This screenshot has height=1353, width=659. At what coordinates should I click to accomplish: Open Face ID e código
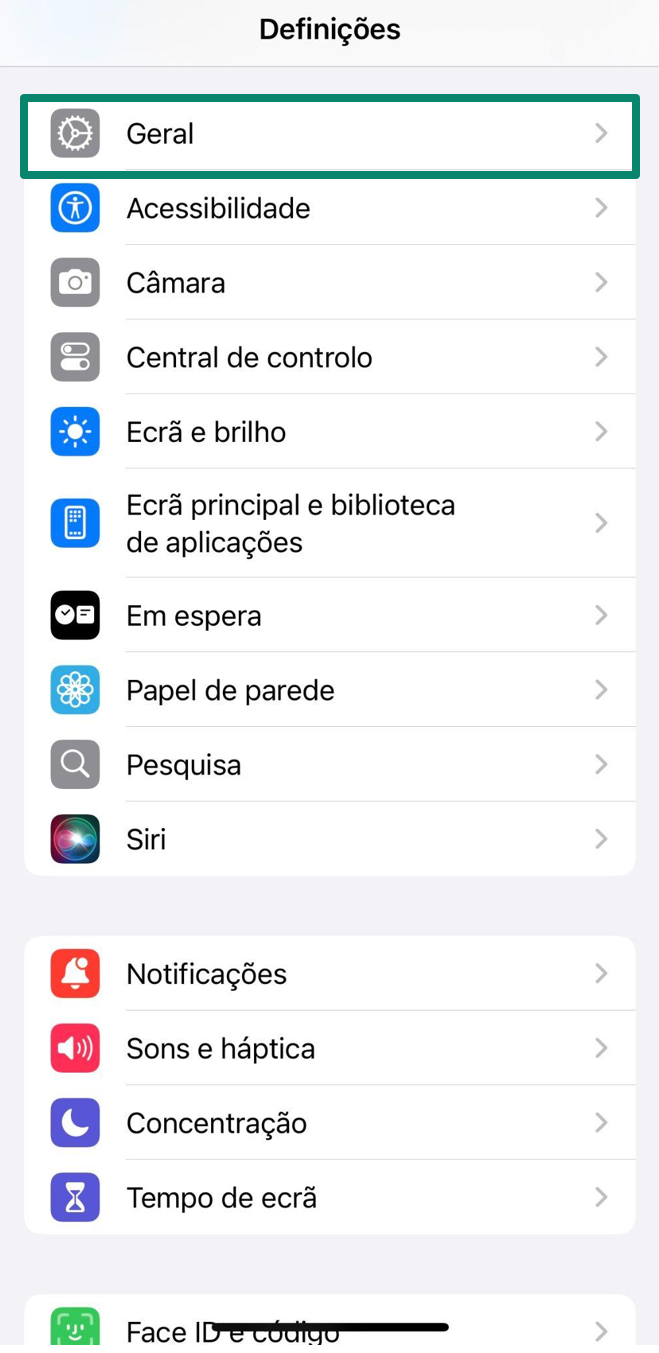click(x=329, y=1326)
